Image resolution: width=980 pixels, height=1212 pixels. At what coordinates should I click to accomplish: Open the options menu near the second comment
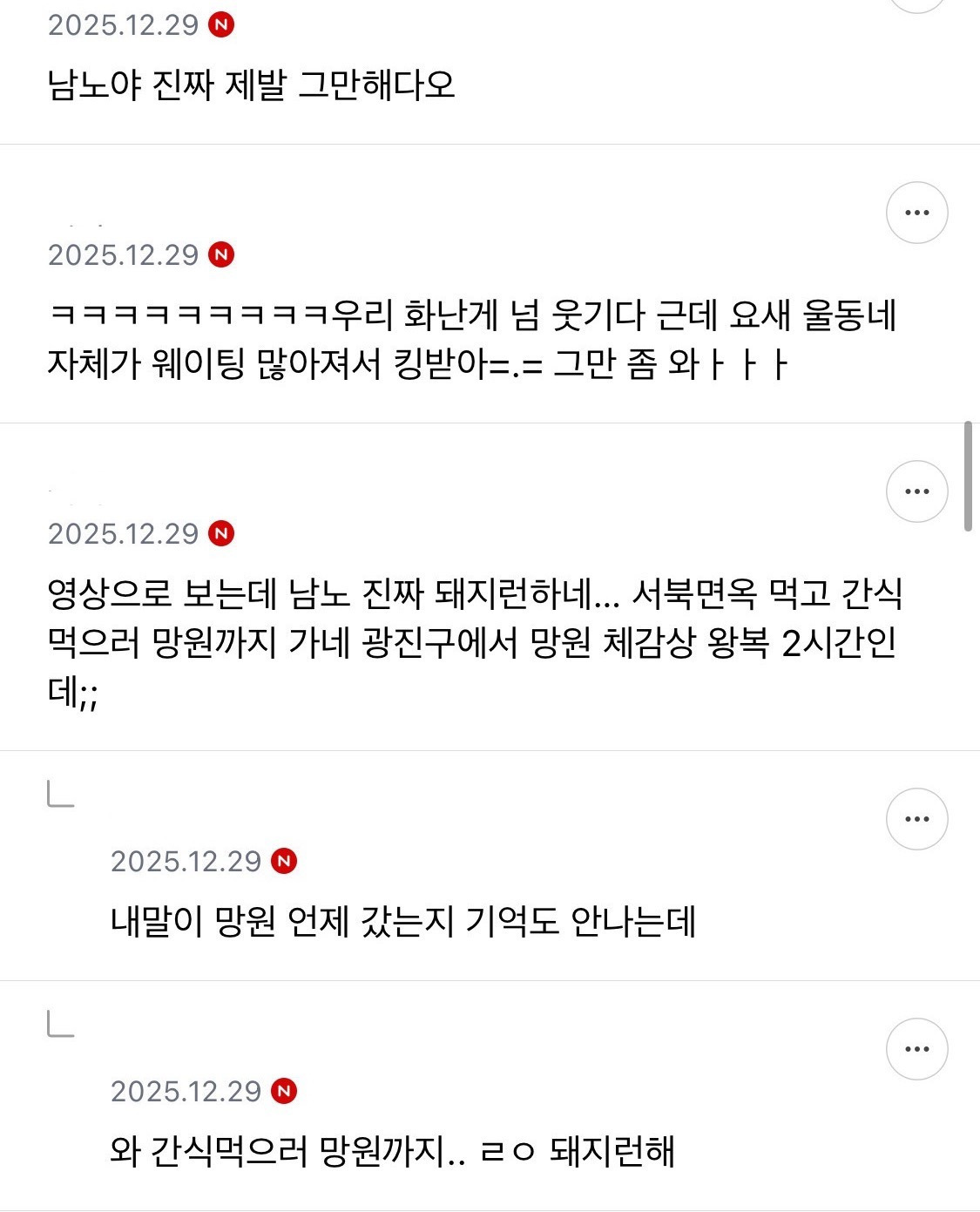click(x=916, y=210)
